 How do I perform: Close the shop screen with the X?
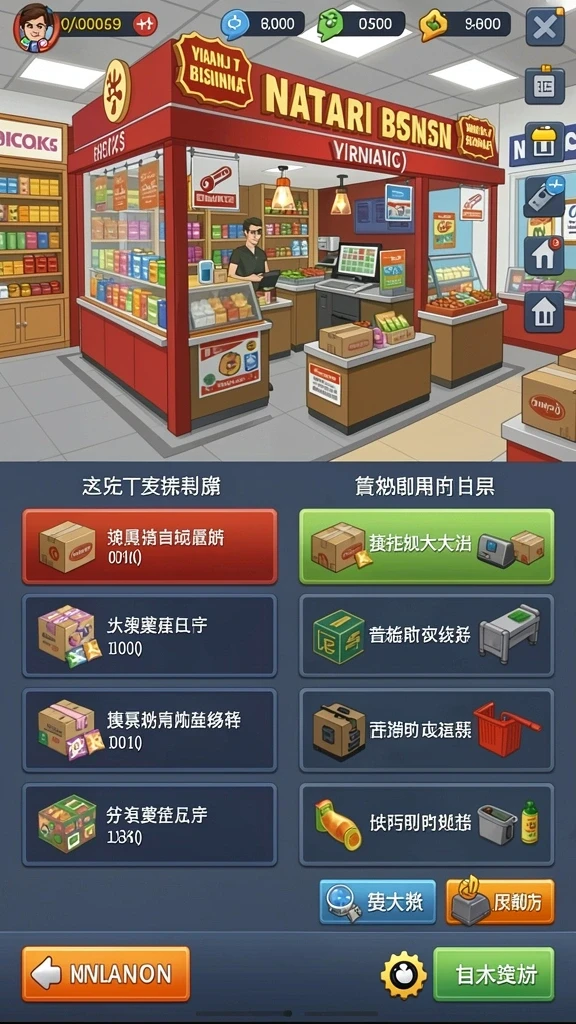click(x=545, y=27)
